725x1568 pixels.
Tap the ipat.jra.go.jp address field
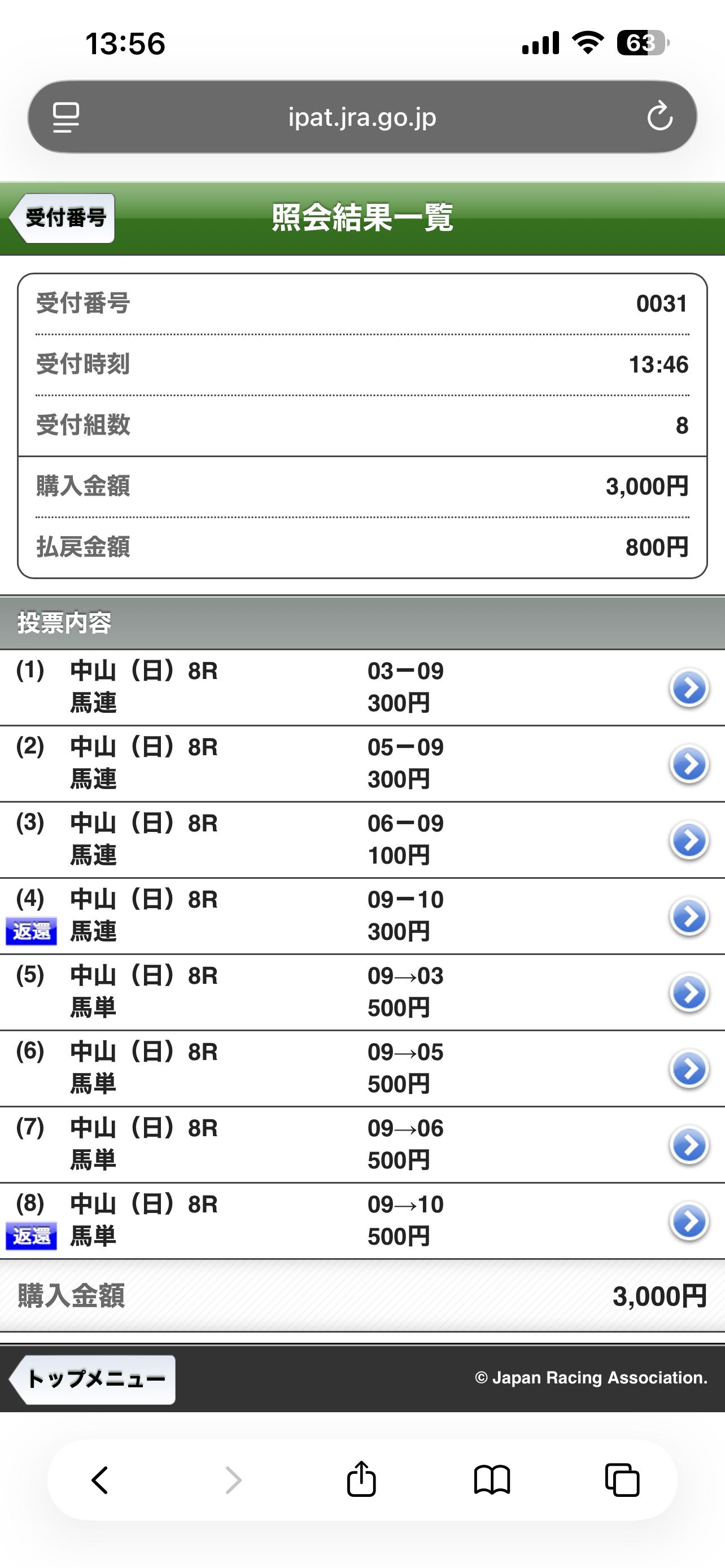click(362, 116)
